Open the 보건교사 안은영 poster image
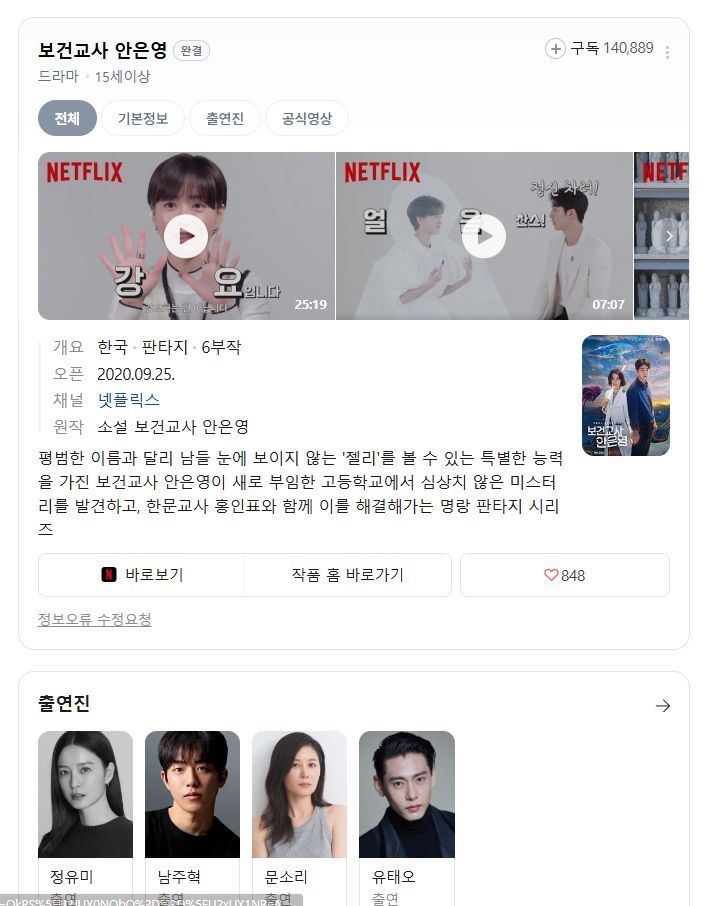Viewport: 705px width, 906px height. [x=625, y=395]
